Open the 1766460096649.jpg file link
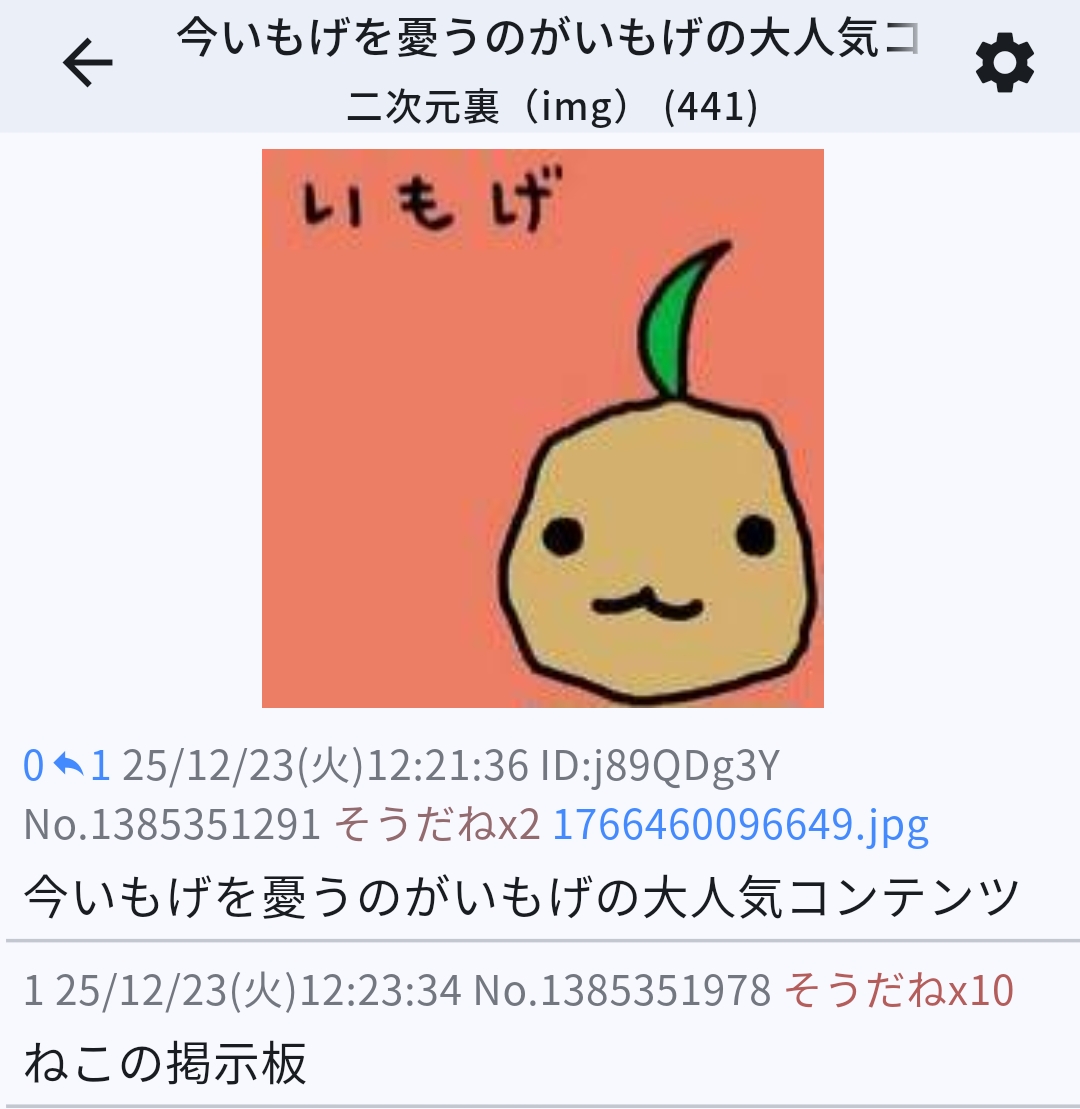 click(x=740, y=825)
